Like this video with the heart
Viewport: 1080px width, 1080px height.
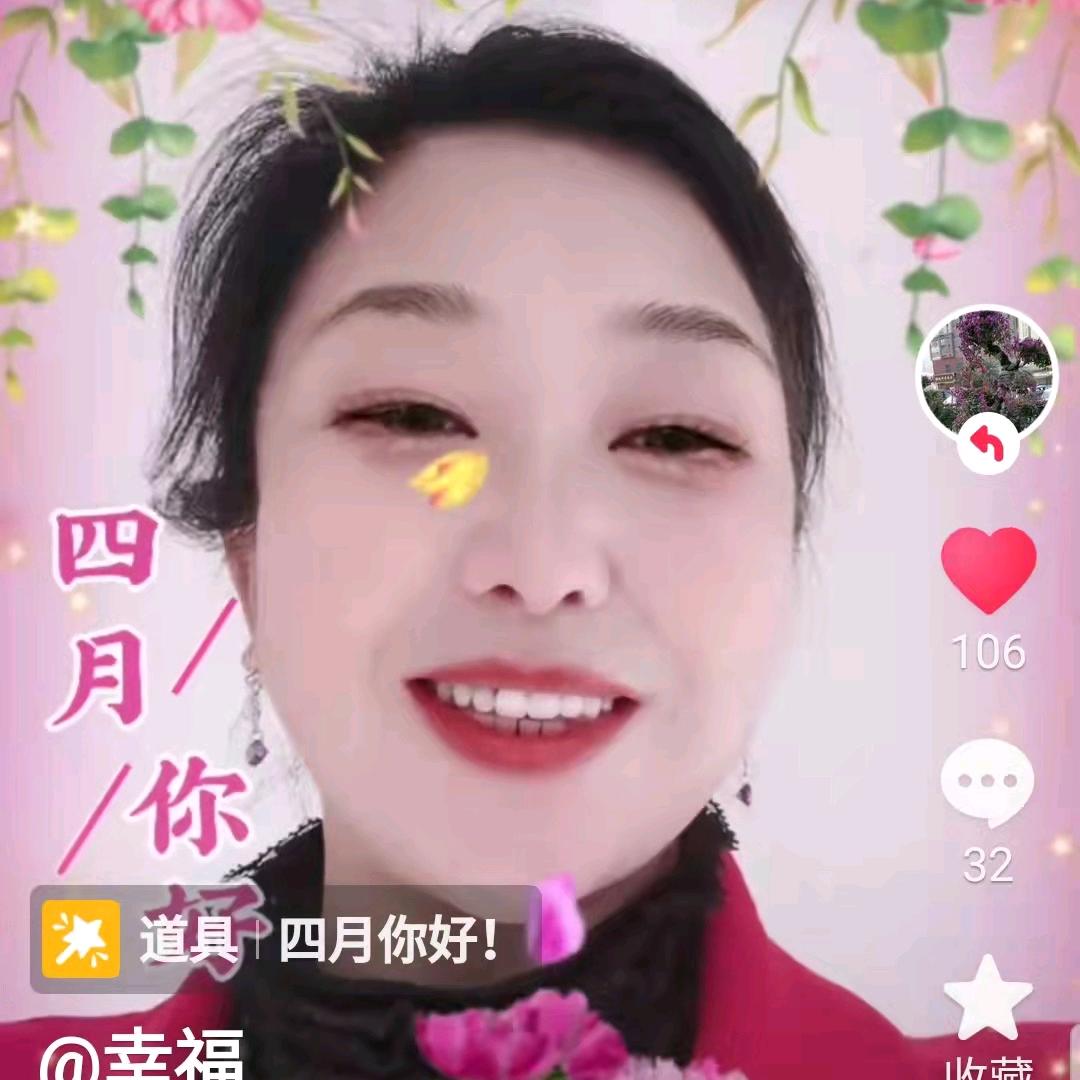pyautogui.click(x=988, y=570)
